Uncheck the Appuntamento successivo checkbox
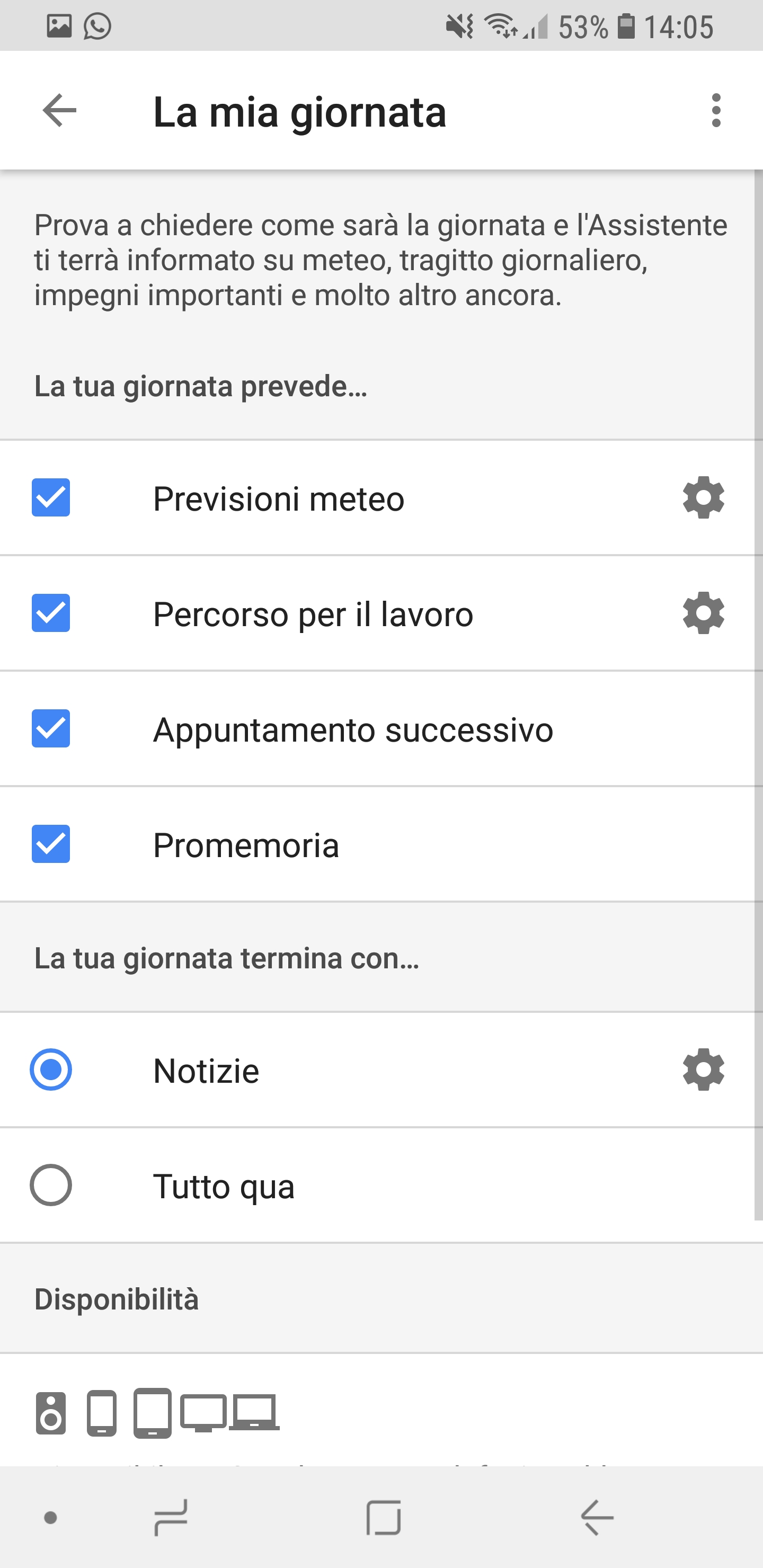 coord(50,728)
